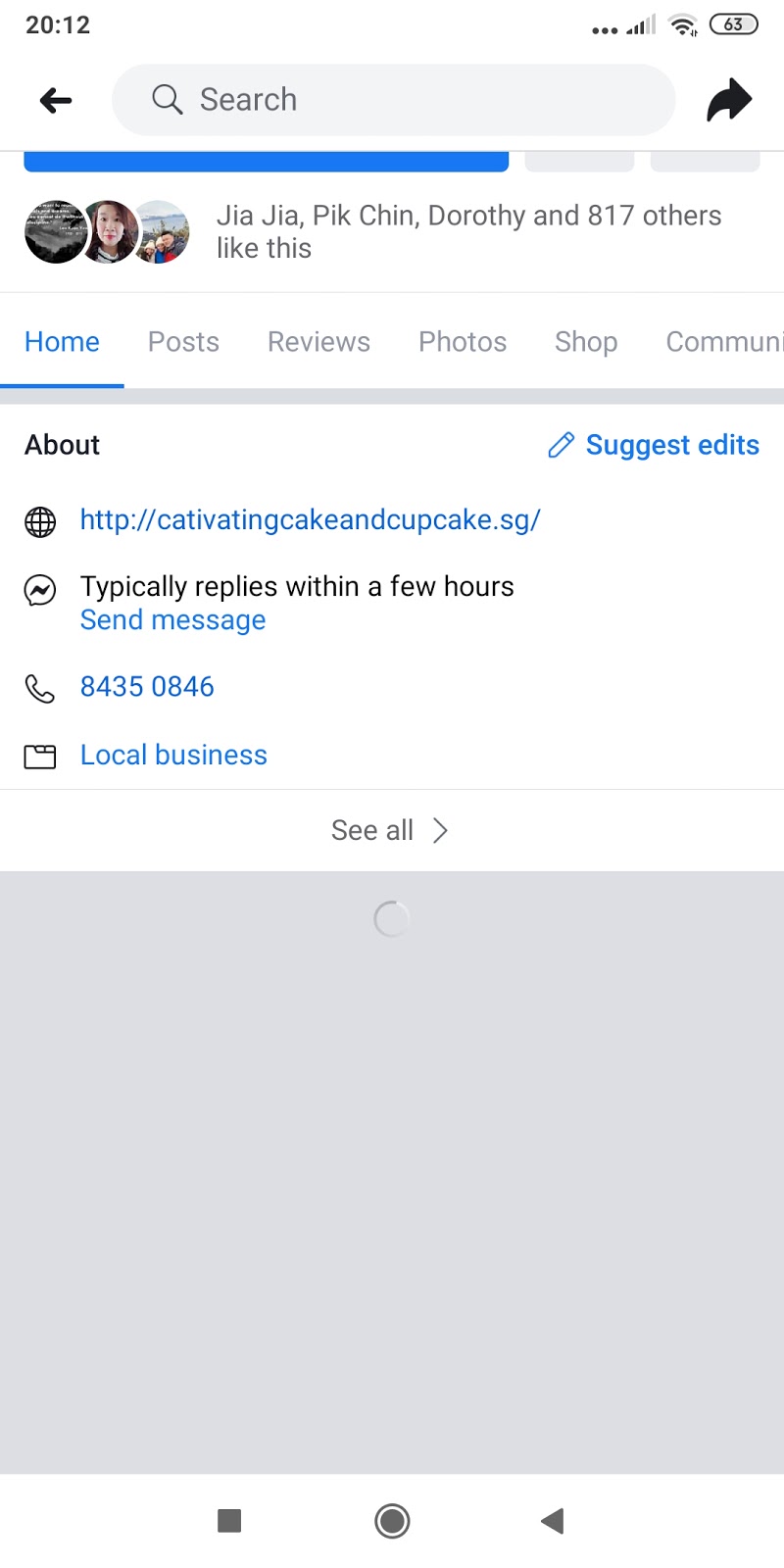Share this page via arrow icon

(x=728, y=100)
